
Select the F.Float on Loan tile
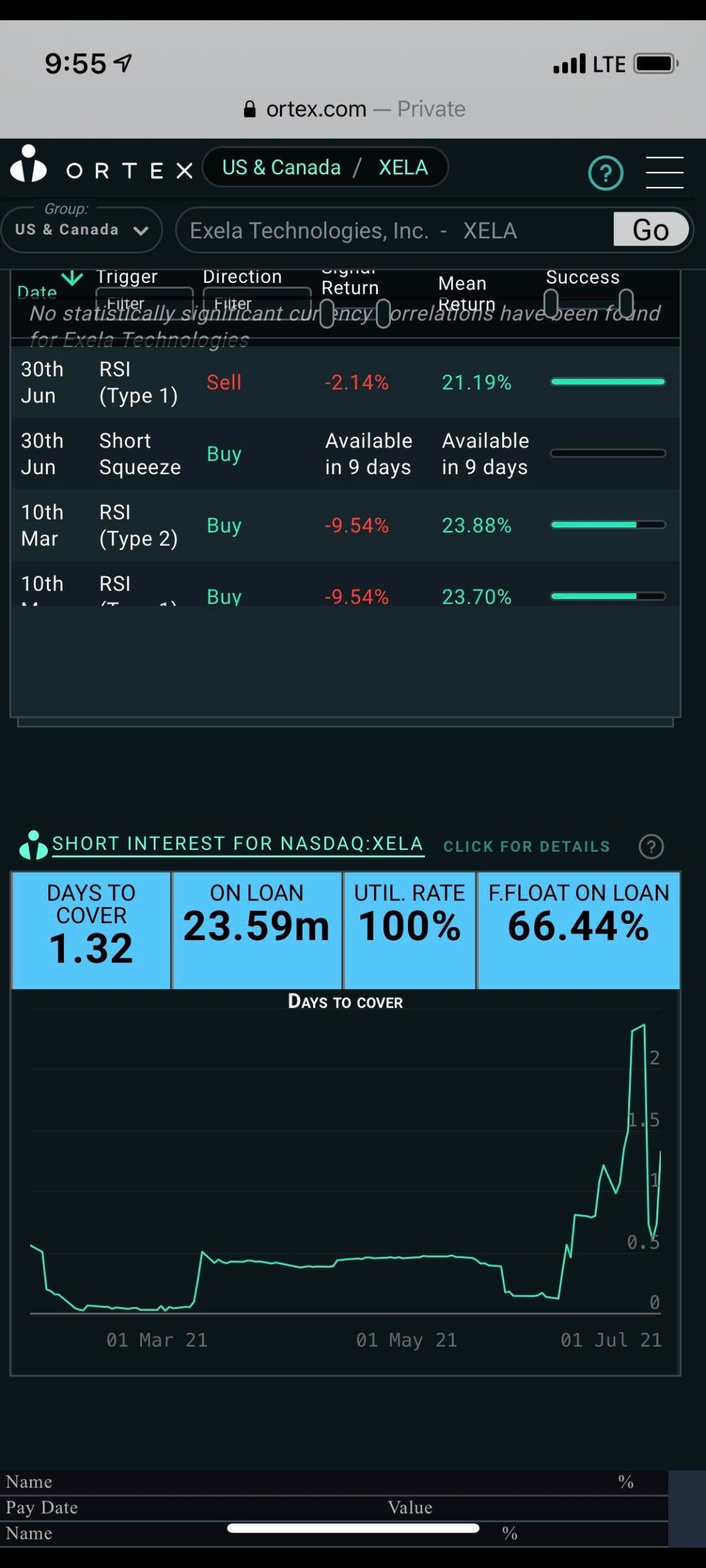click(579, 930)
